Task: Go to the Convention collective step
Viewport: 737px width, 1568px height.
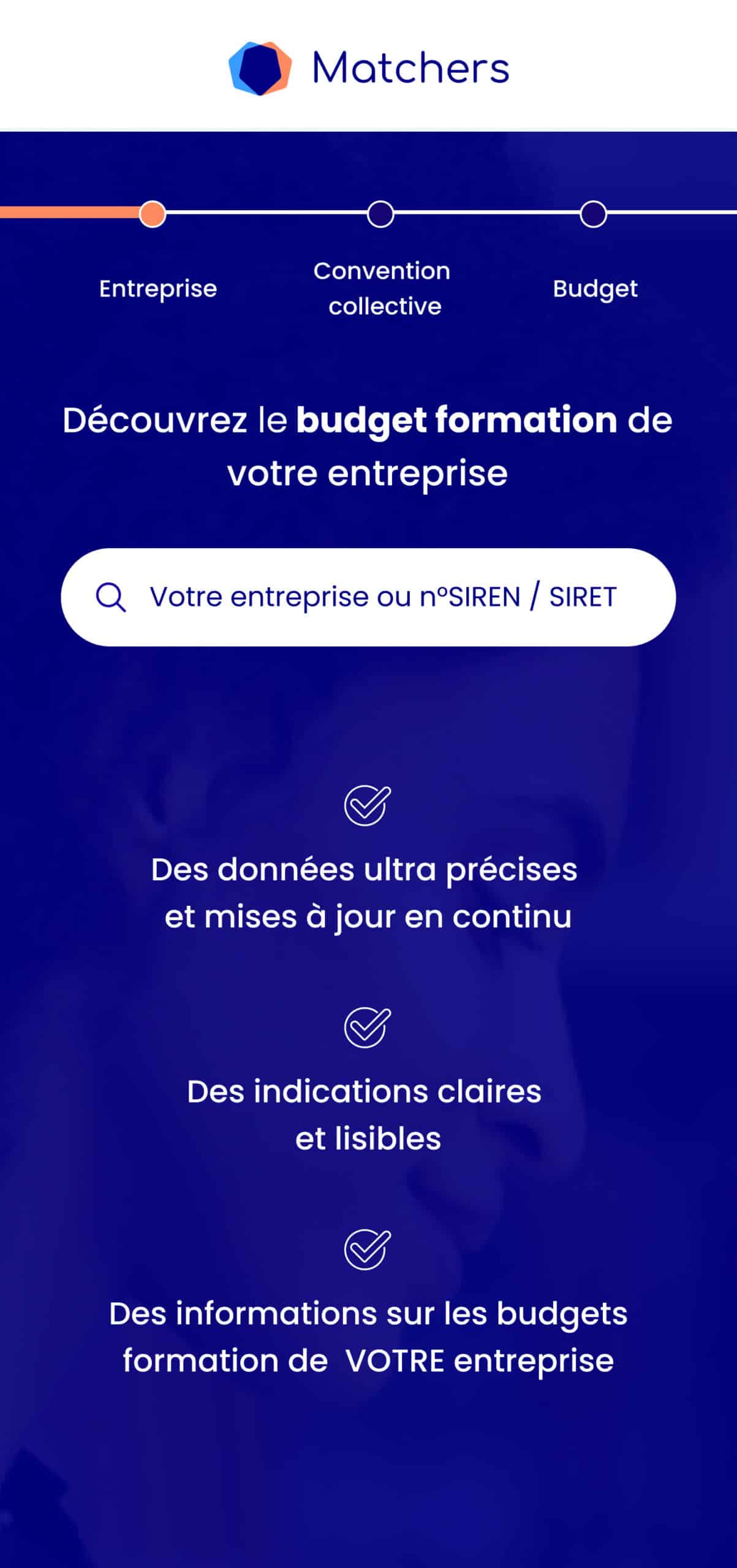Action: [x=380, y=214]
